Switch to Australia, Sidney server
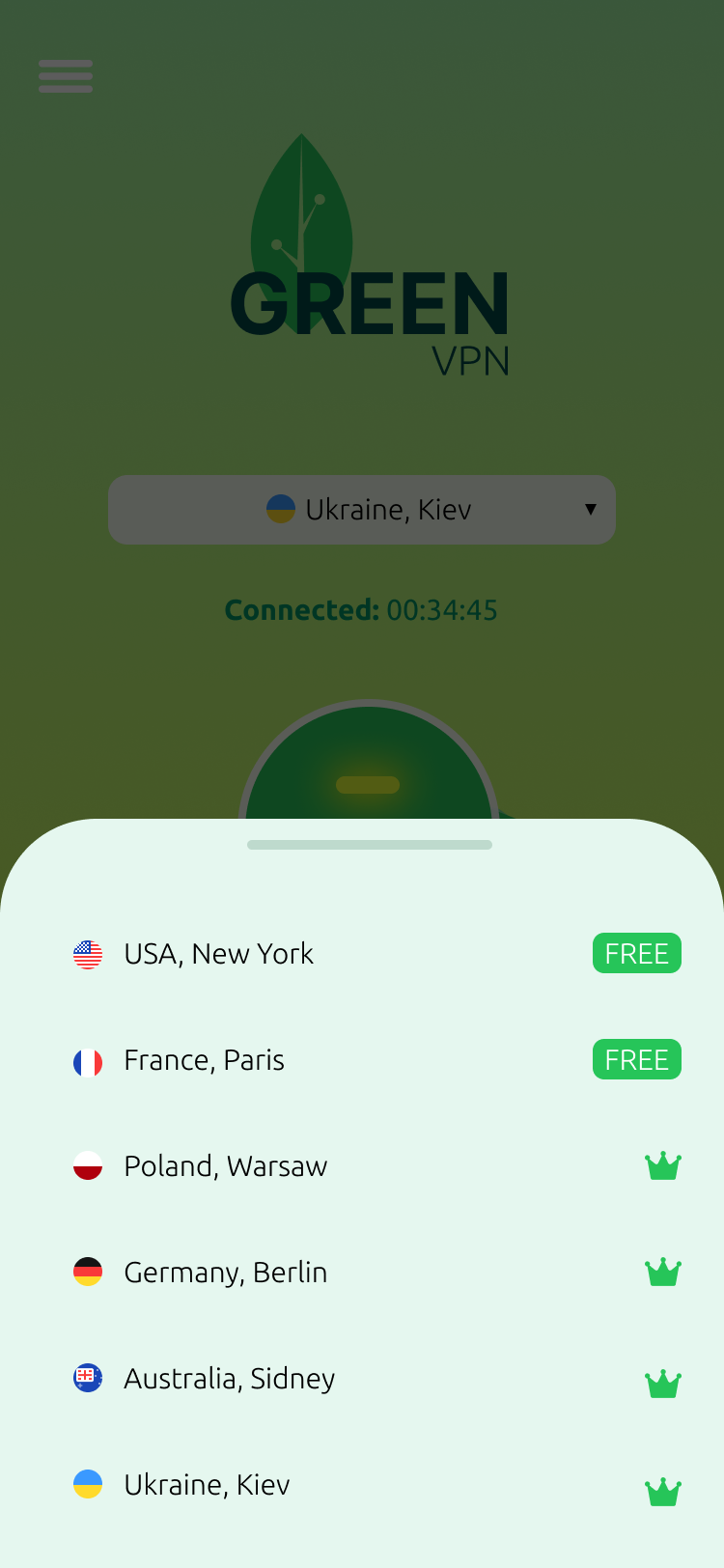The height and width of the screenshot is (1568, 724). click(x=230, y=1379)
